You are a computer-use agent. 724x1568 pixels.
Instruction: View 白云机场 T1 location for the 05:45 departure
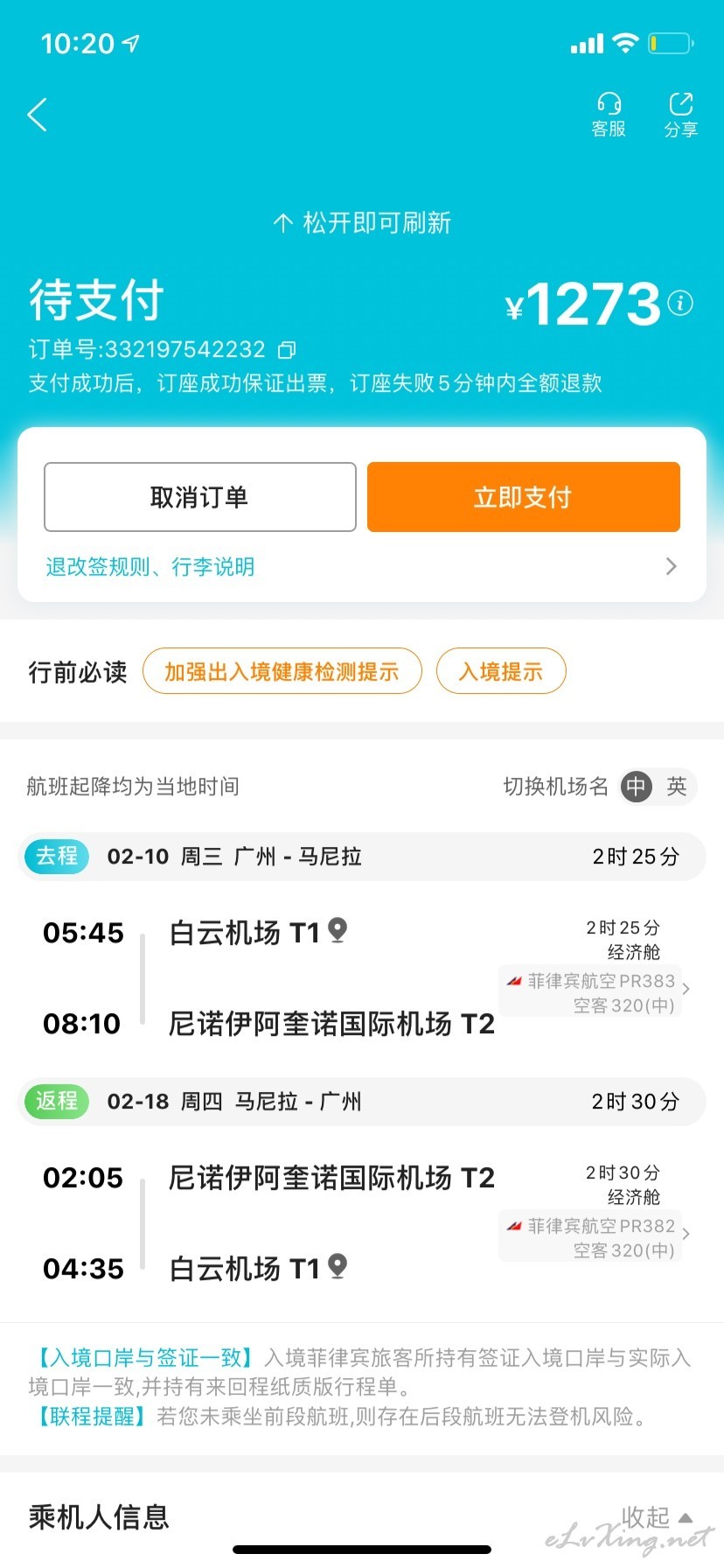point(338,930)
